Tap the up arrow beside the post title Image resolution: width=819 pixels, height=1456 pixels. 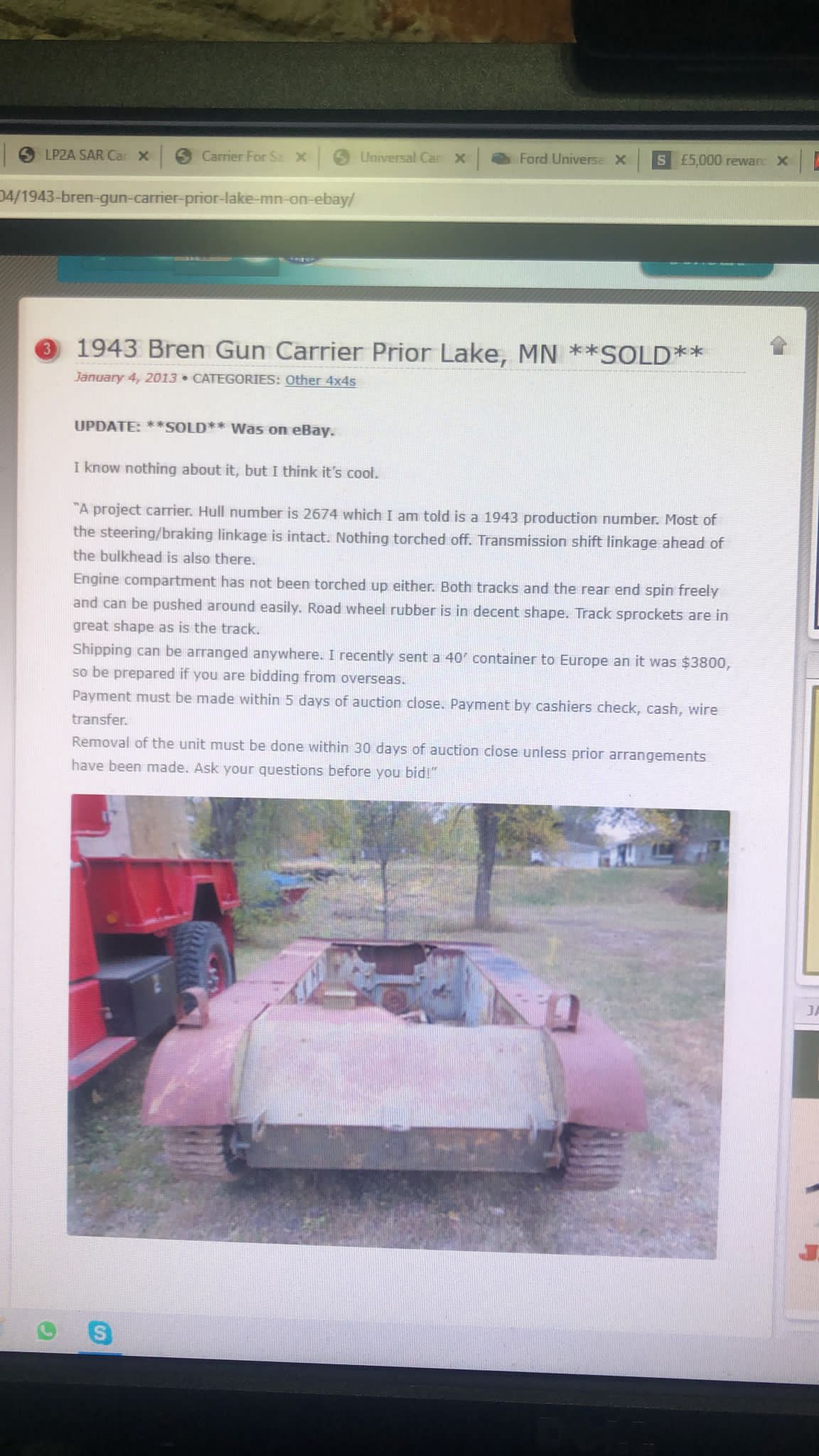[778, 345]
